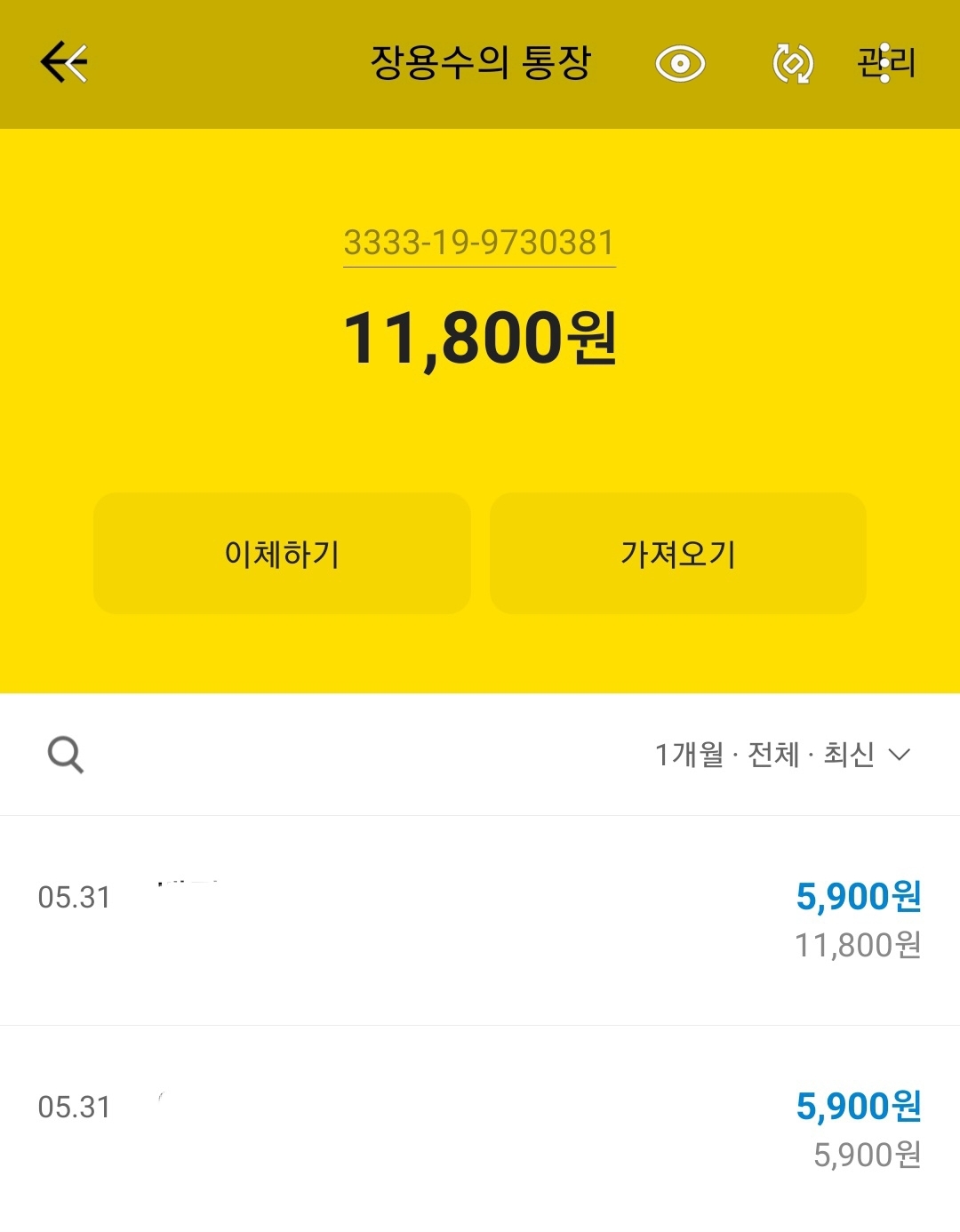
Task: Start a transfer with 이체하기
Action: coord(282,554)
